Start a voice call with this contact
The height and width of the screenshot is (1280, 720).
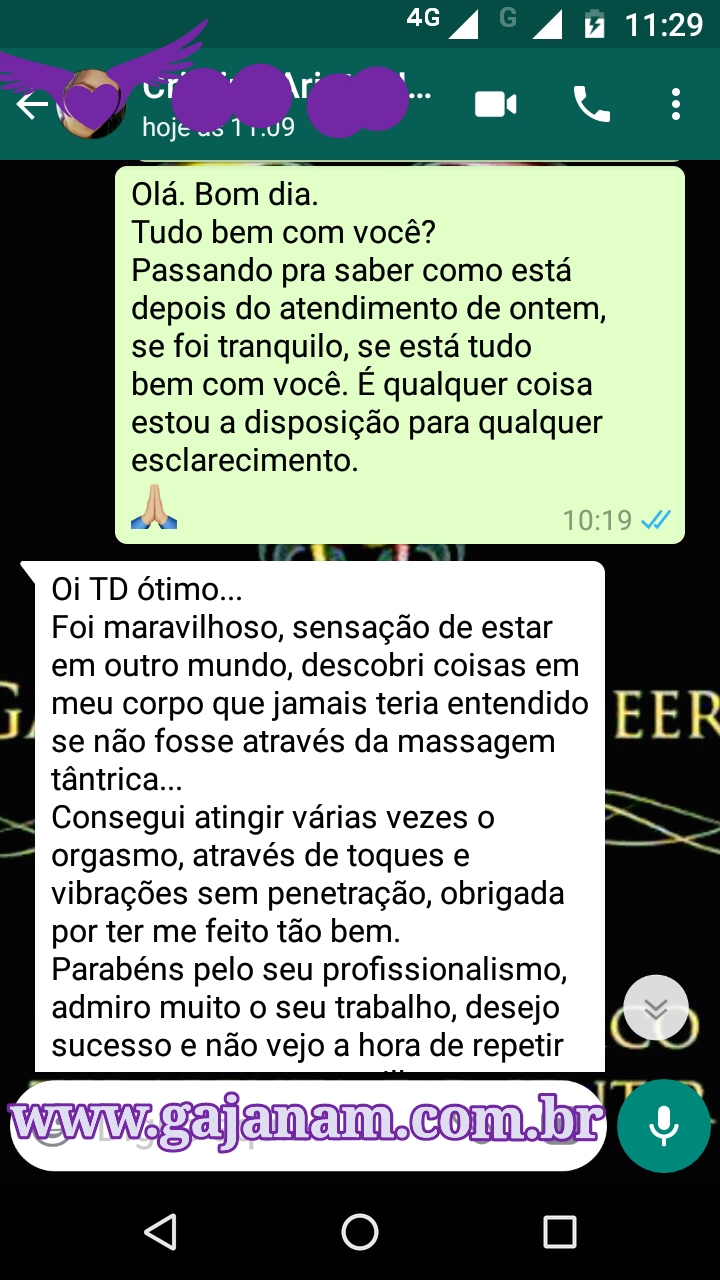click(591, 104)
